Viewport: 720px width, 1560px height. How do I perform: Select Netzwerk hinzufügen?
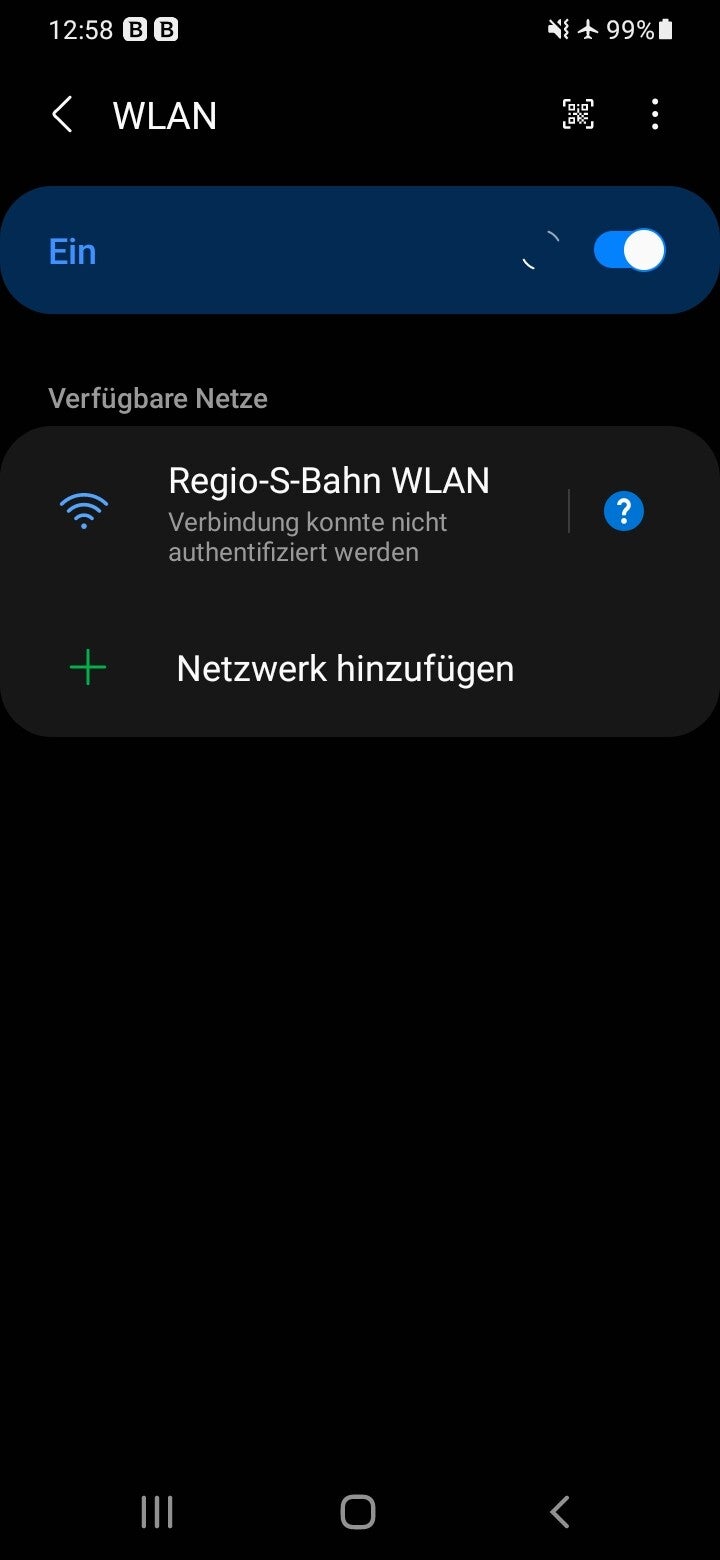[345, 668]
